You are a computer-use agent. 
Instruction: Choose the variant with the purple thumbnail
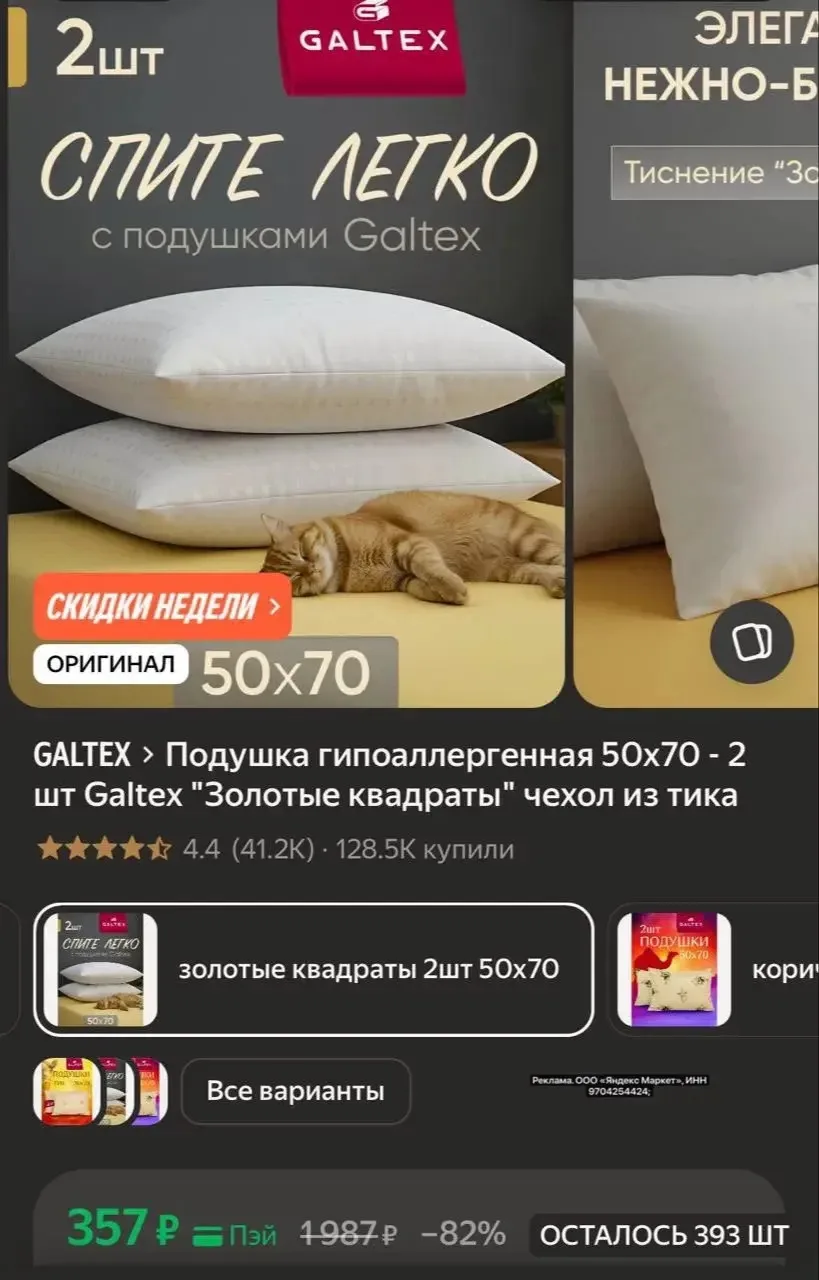coord(714,969)
